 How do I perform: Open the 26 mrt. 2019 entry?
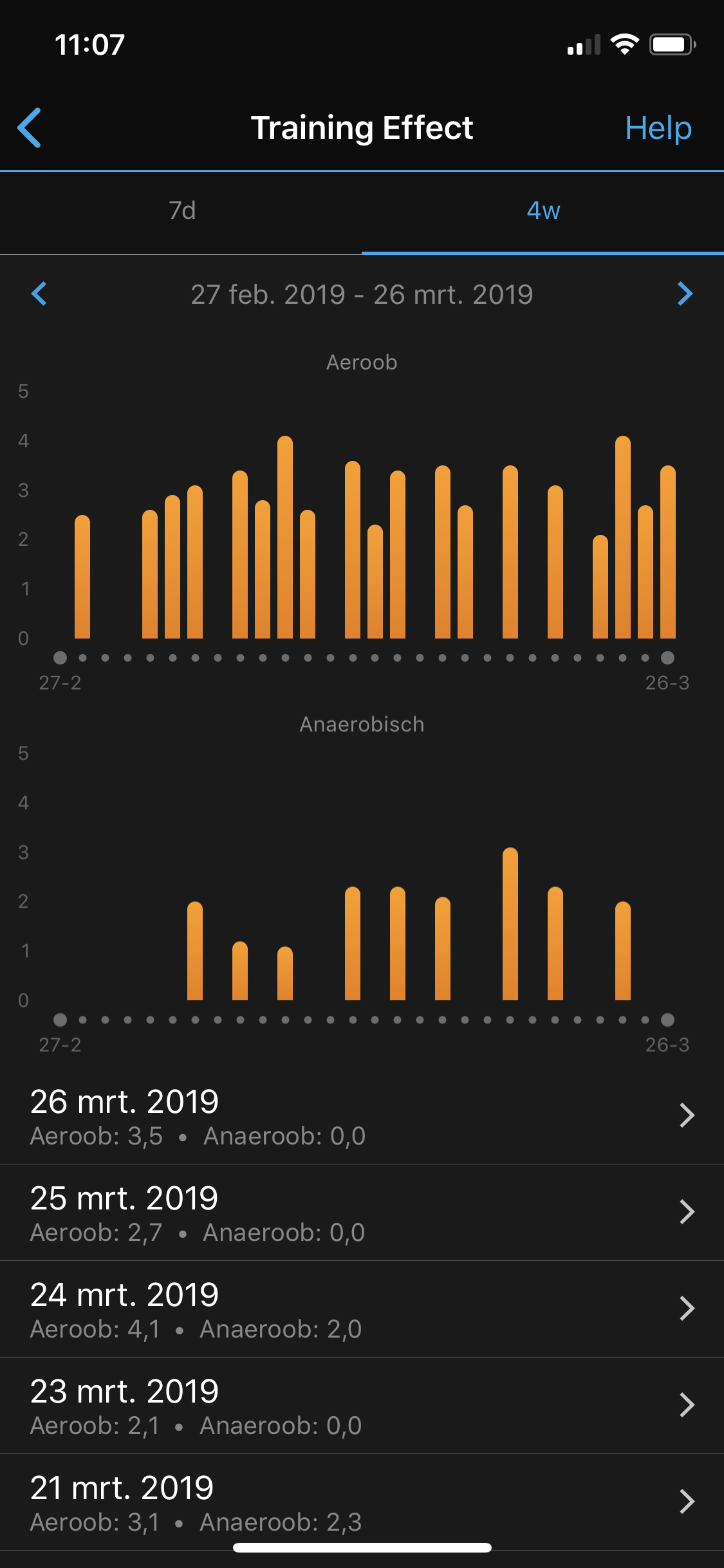coord(362,1116)
